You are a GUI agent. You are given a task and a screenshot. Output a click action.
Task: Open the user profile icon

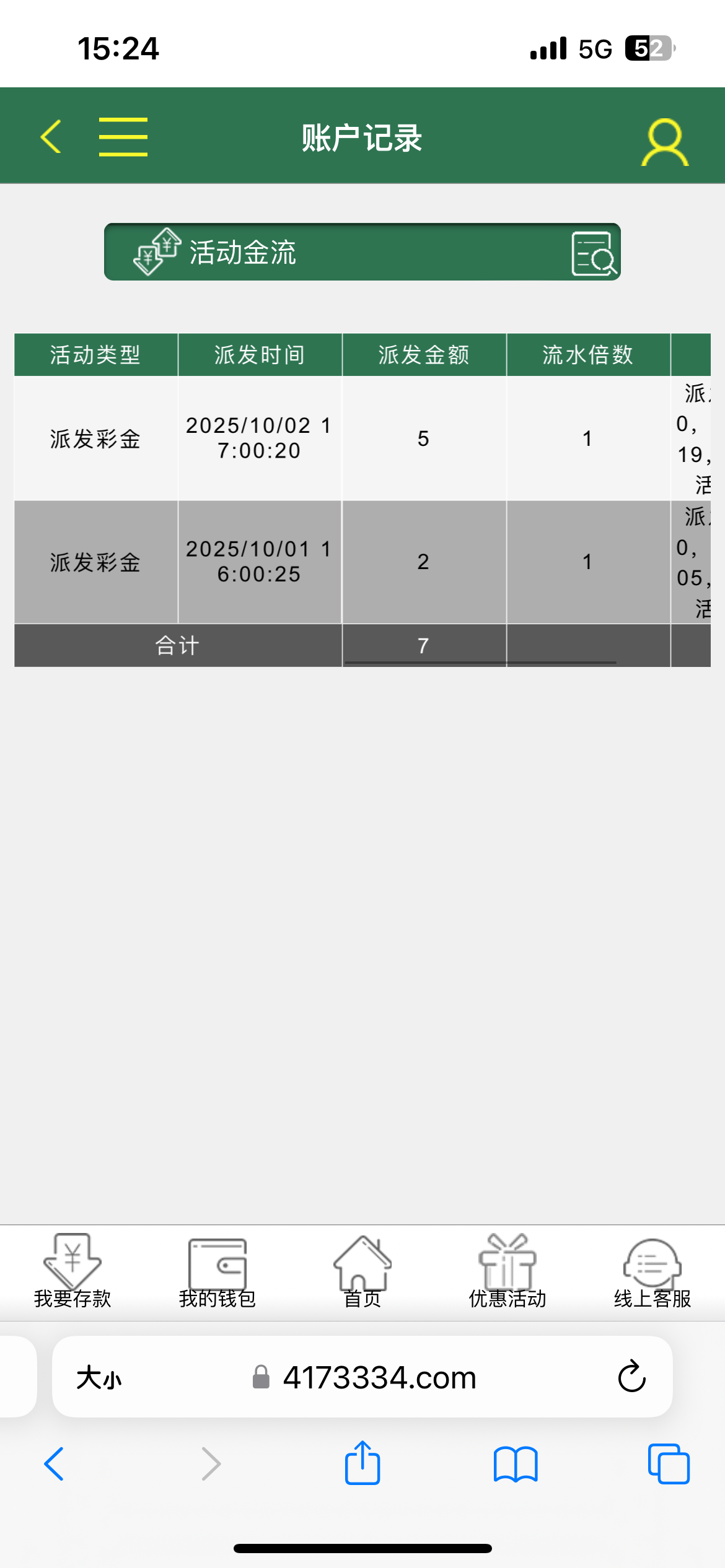tap(664, 142)
